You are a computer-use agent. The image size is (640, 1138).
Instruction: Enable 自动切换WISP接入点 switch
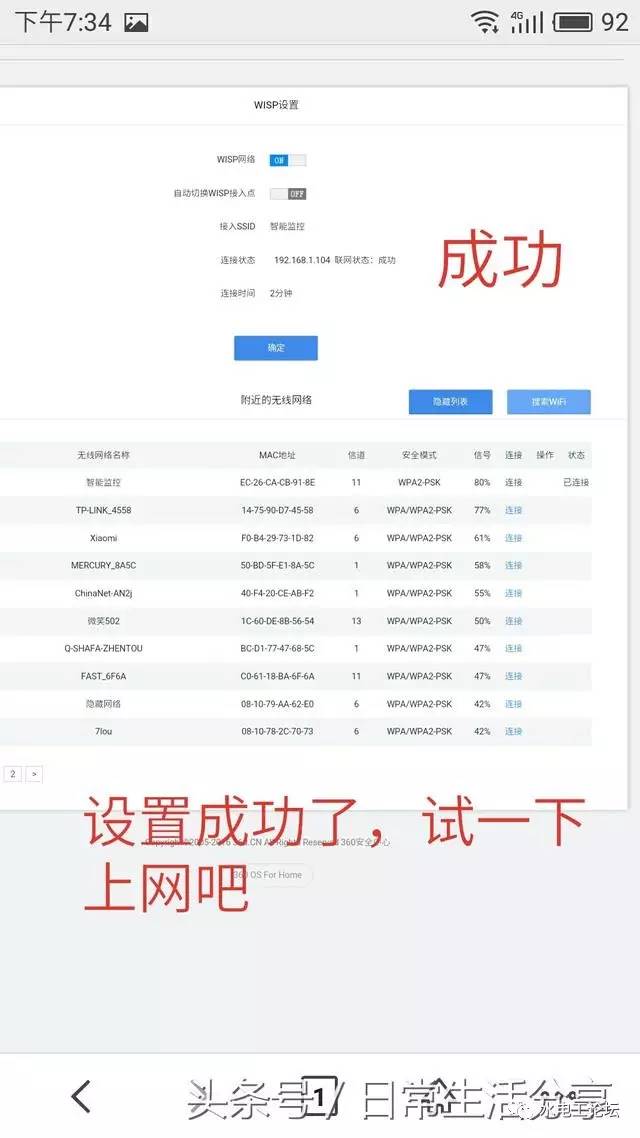coord(288,193)
